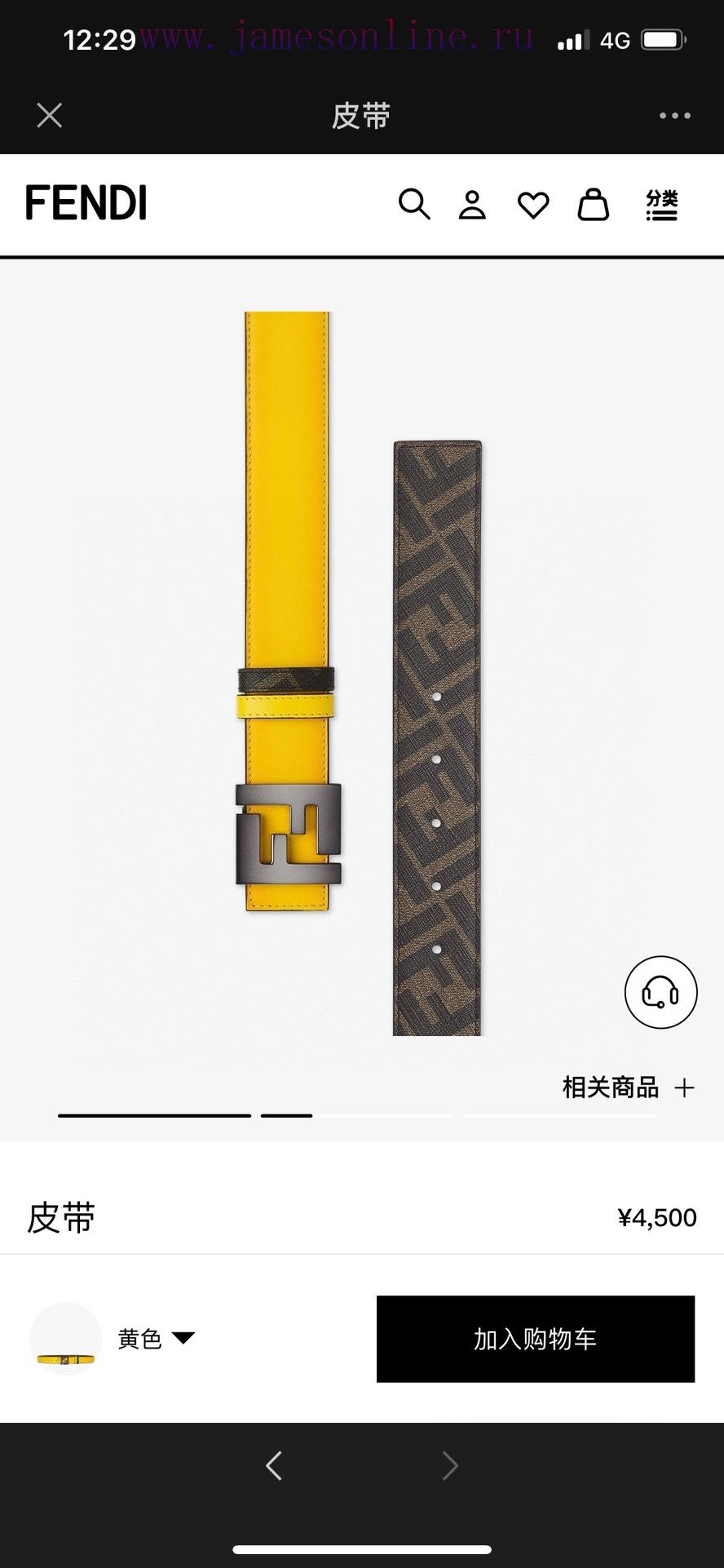Open the 黄色 color dropdown
This screenshot has height=1568, width=724.
157,1339
